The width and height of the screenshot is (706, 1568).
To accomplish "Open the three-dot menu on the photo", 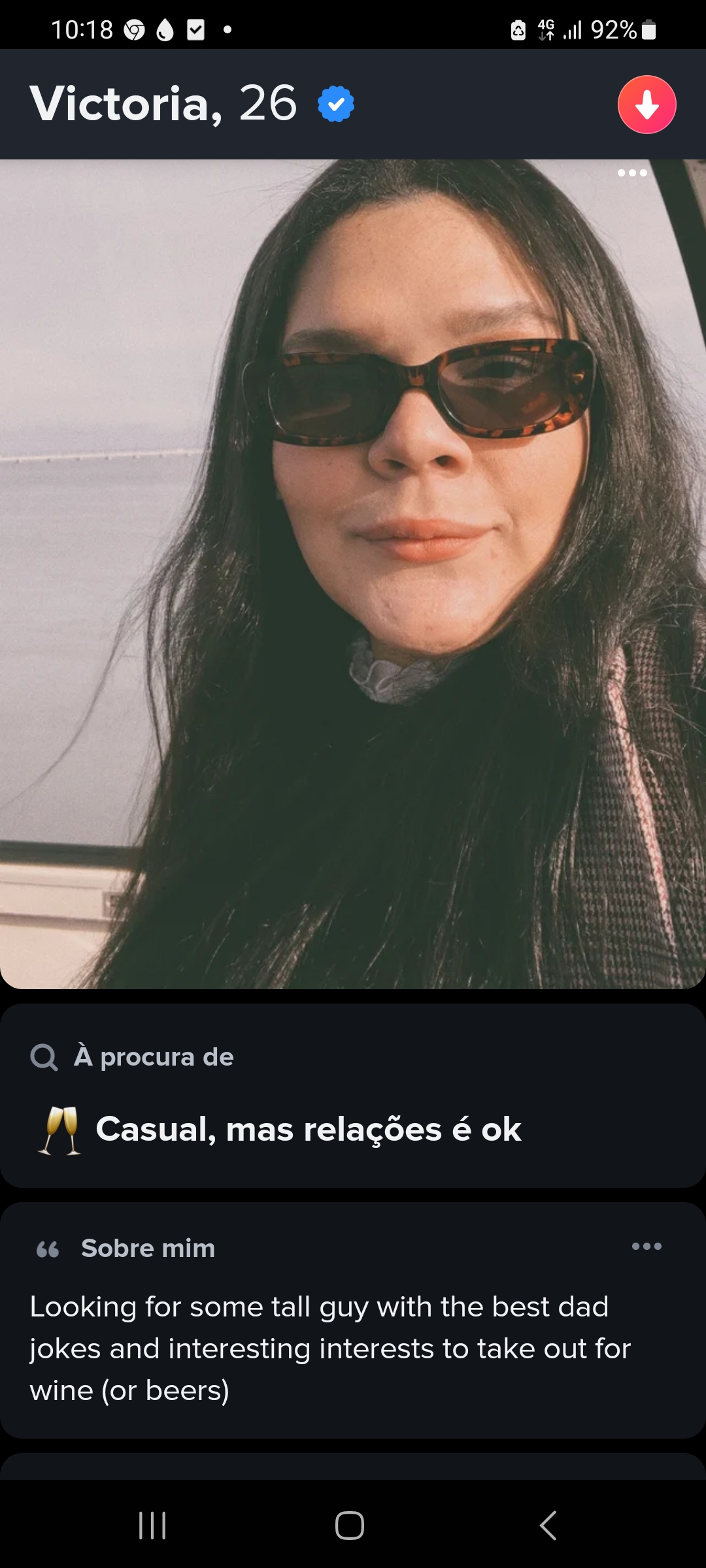I will point(632,173).
